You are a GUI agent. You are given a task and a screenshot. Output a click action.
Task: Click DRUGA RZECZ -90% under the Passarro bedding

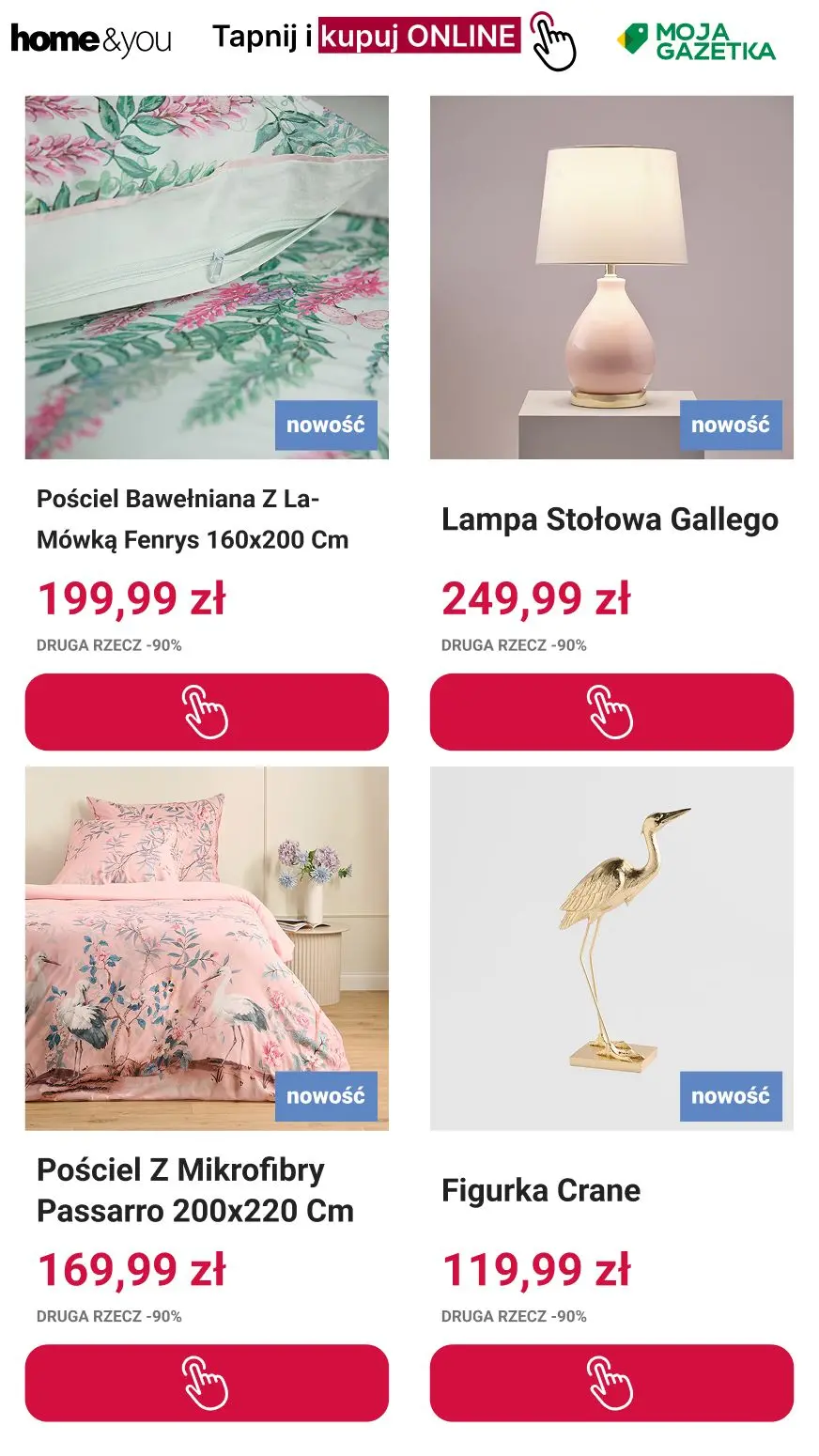[108, 1317]
